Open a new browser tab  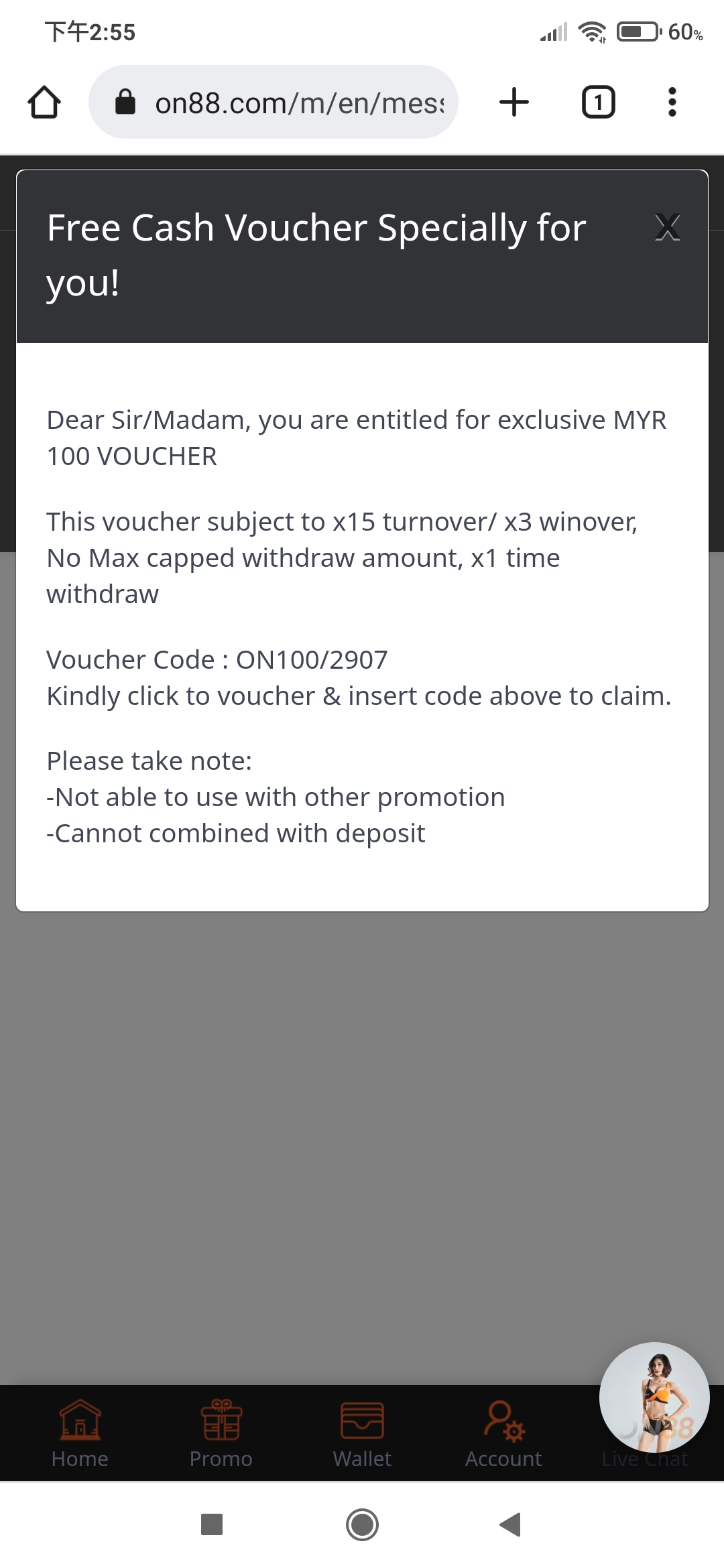(x=514, y=103)
